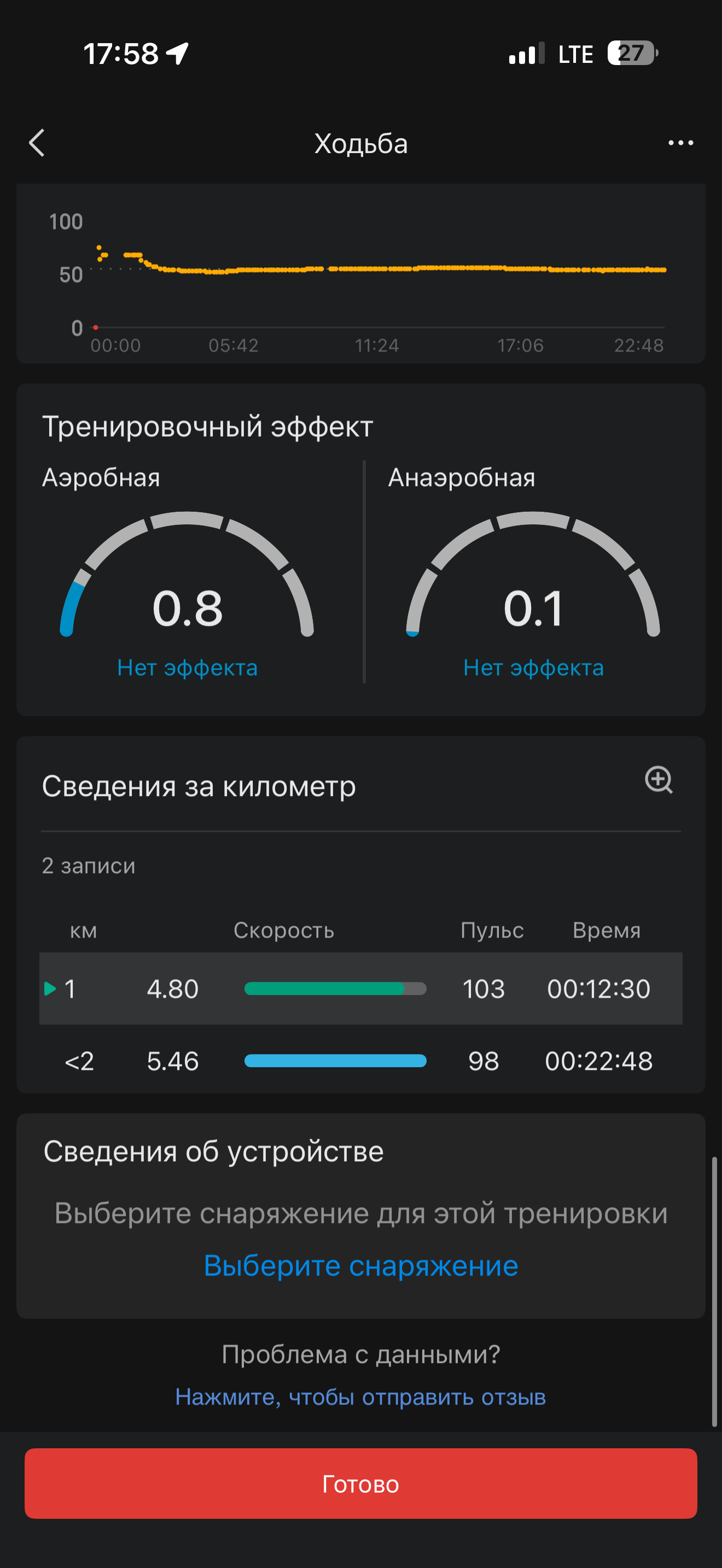Confirm with the red Готово button
Screen dimensions: 722x1568
(x=360, y=1483)
